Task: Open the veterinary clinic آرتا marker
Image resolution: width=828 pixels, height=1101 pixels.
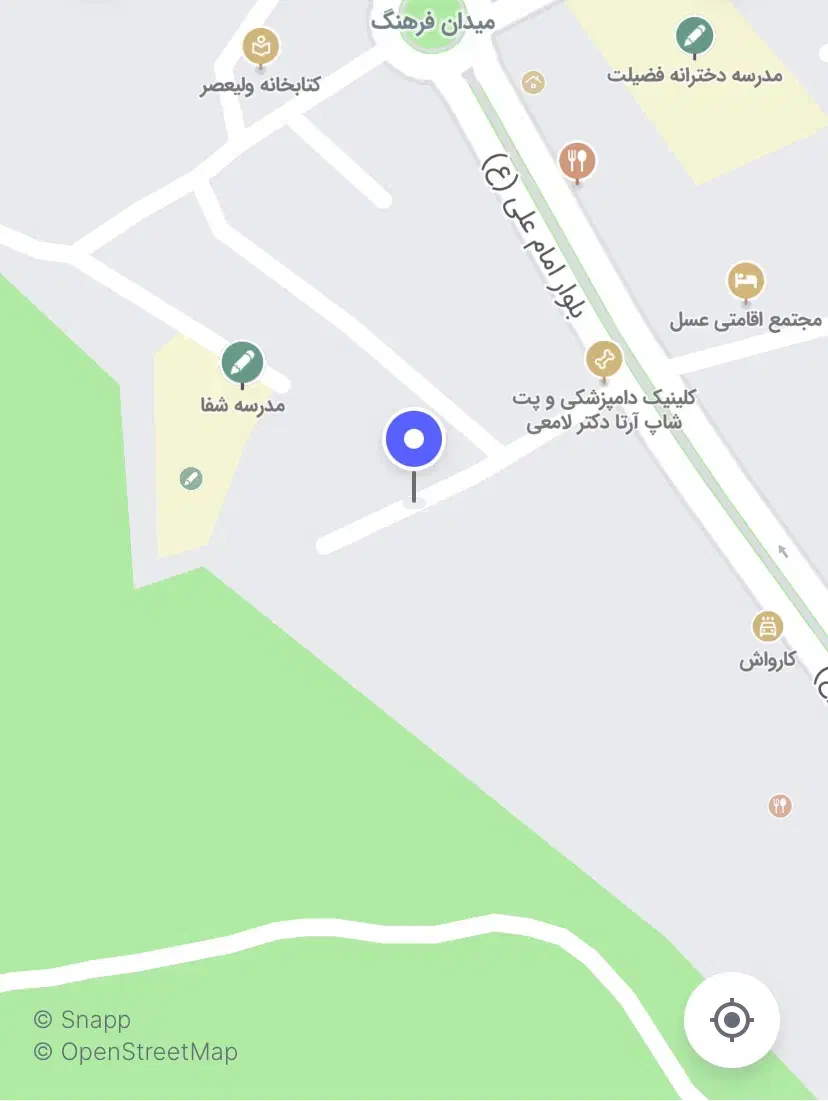Action: coord(604,360)
